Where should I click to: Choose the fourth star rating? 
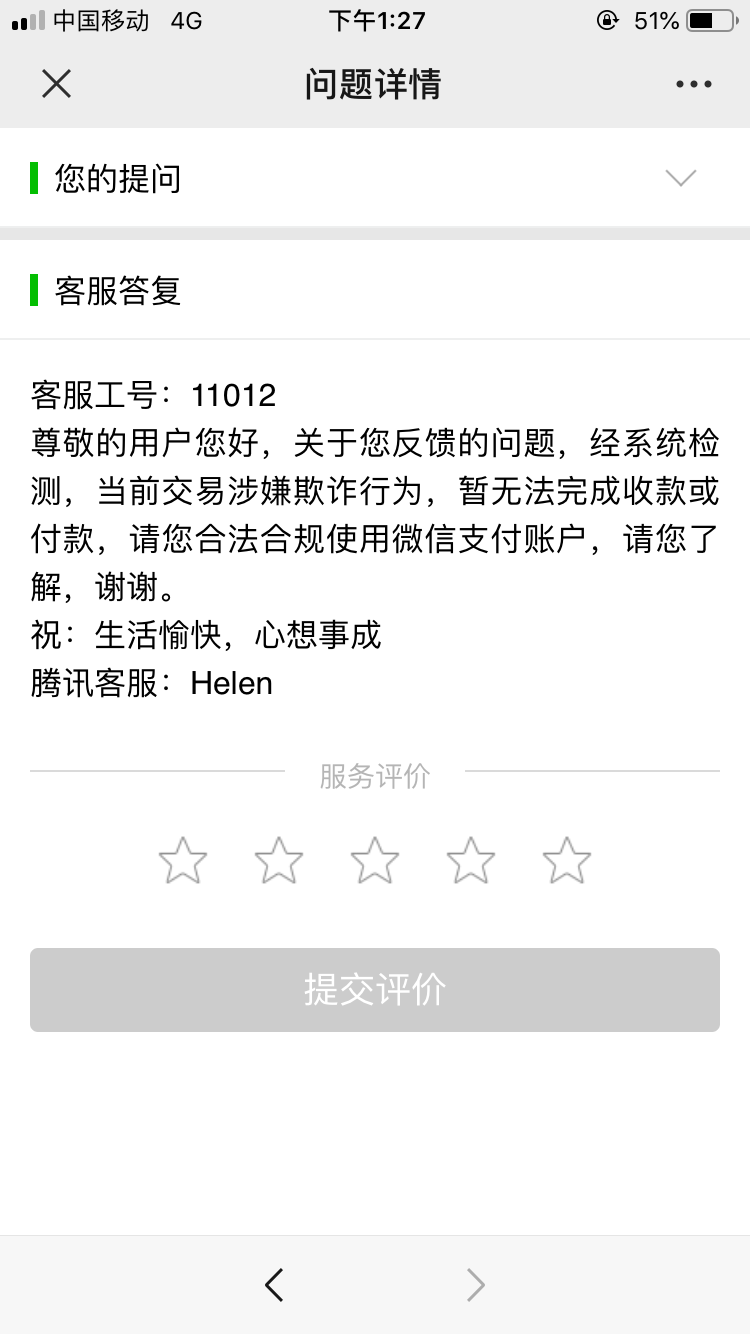click(x=471, y=861)
